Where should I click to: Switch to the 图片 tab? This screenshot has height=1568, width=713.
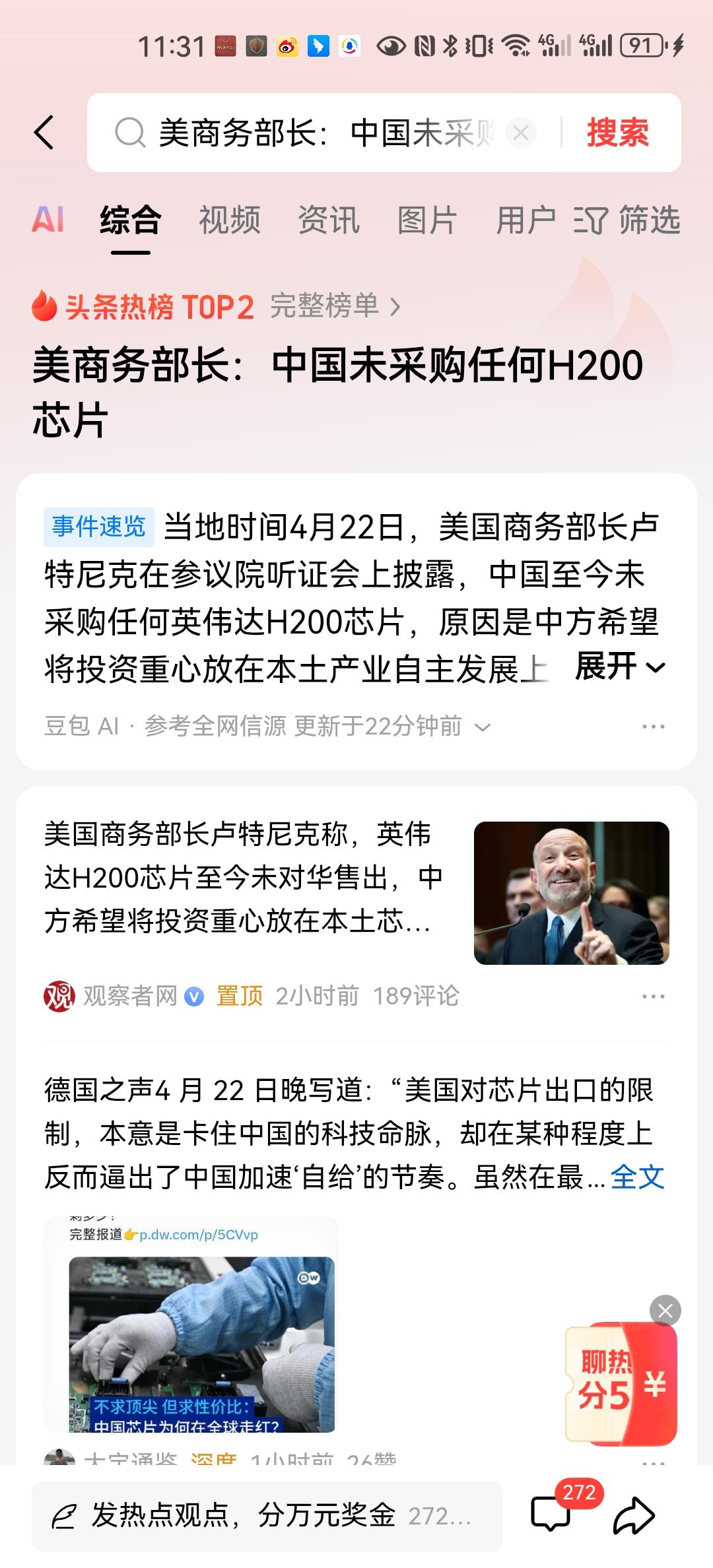point(426,220)
